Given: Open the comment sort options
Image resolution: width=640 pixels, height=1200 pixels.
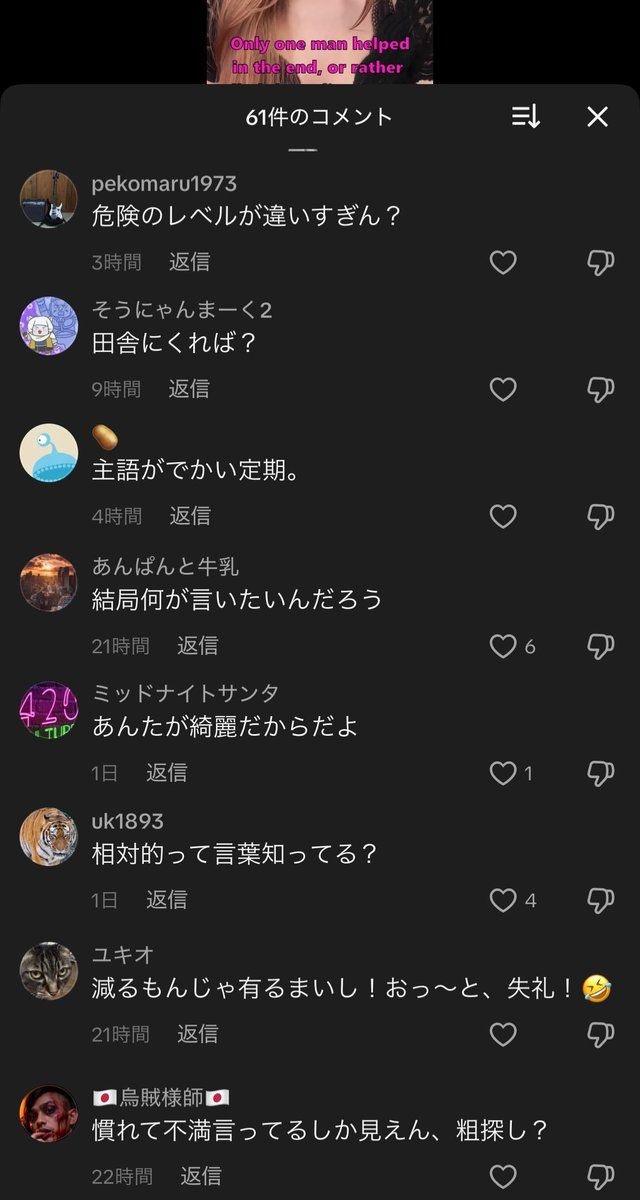Looking at the screenshot, I should 526,117.
